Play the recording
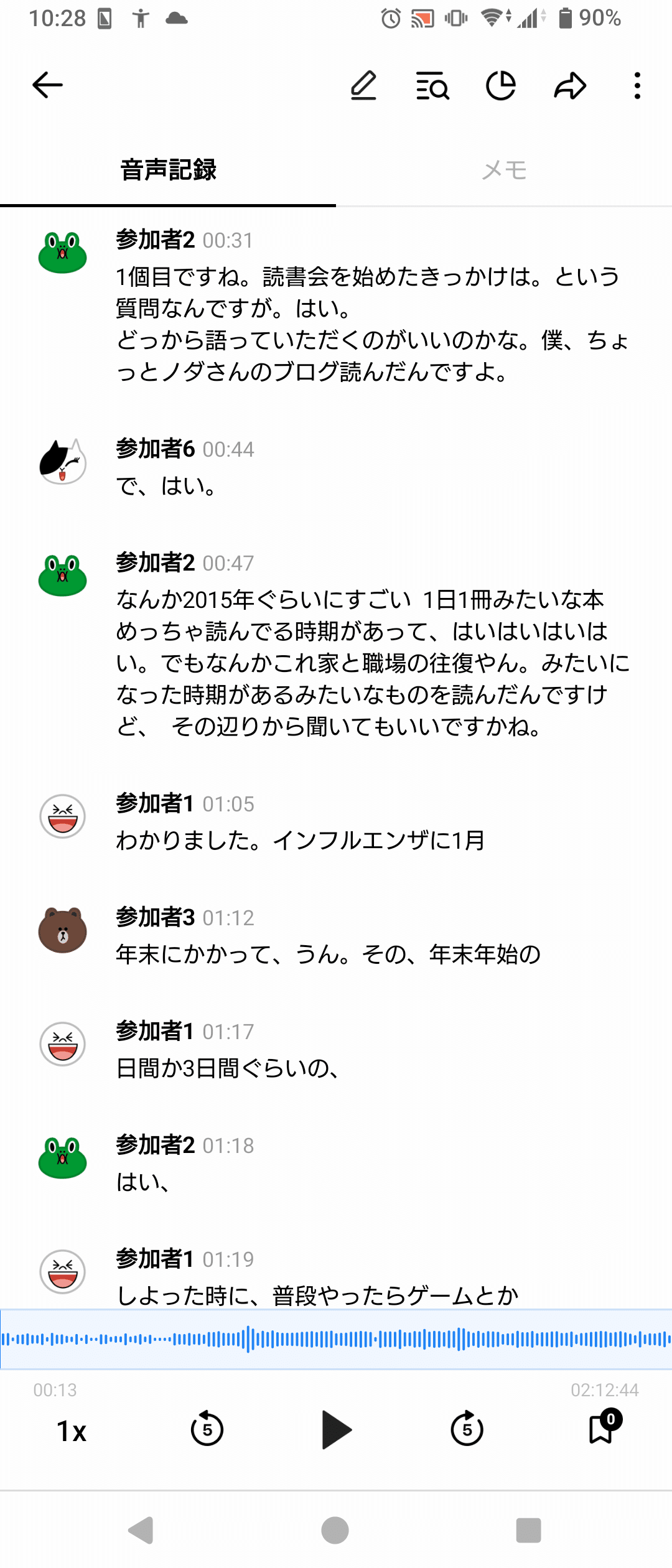 (336, 1429)
